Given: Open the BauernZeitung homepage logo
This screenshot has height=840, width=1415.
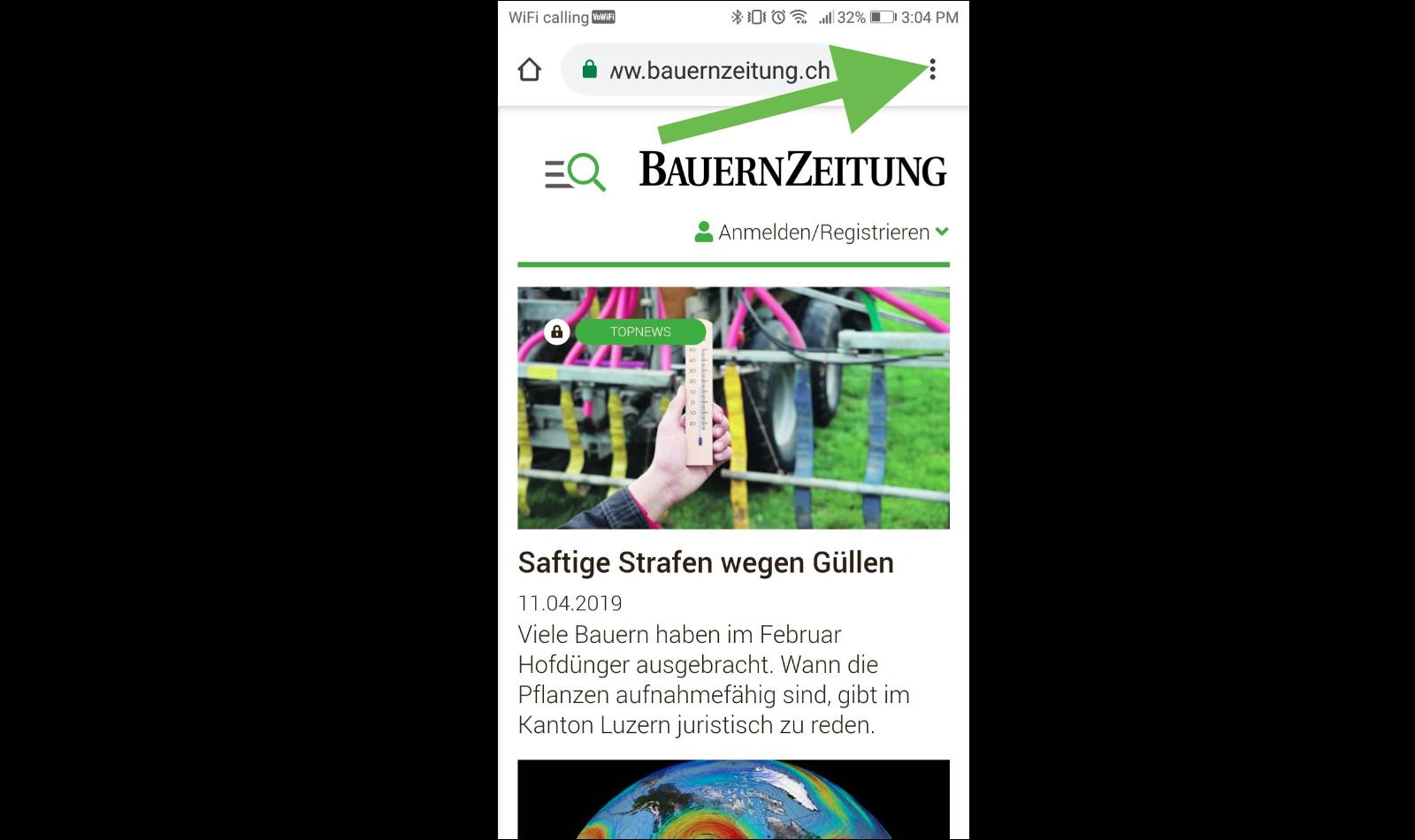Looking at the screenshot, I should pos(792,170).
